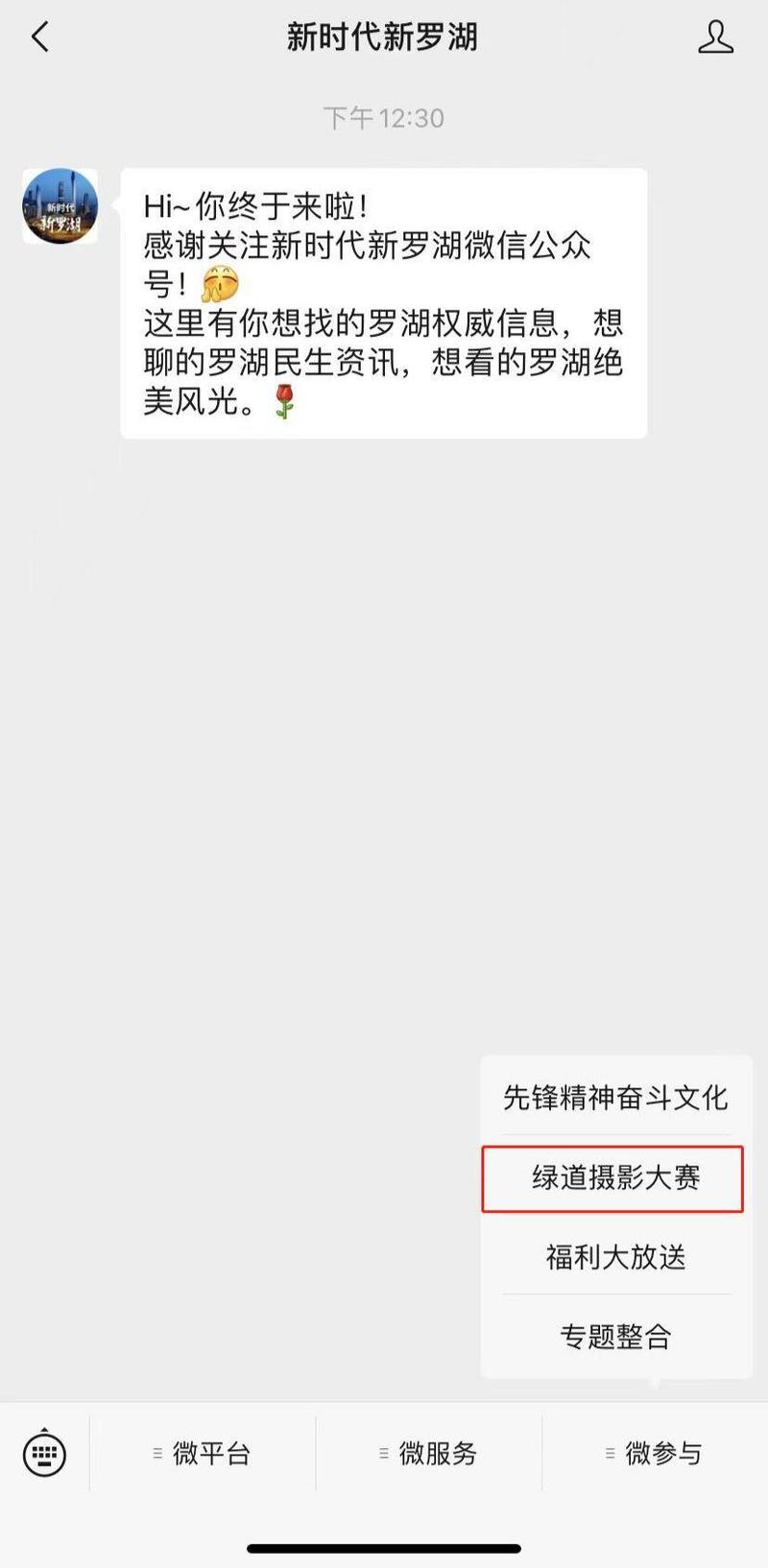This screenshot has height=1568, width=768.
Task: Switch to keyboard input mode
Action: (44, 1454)
